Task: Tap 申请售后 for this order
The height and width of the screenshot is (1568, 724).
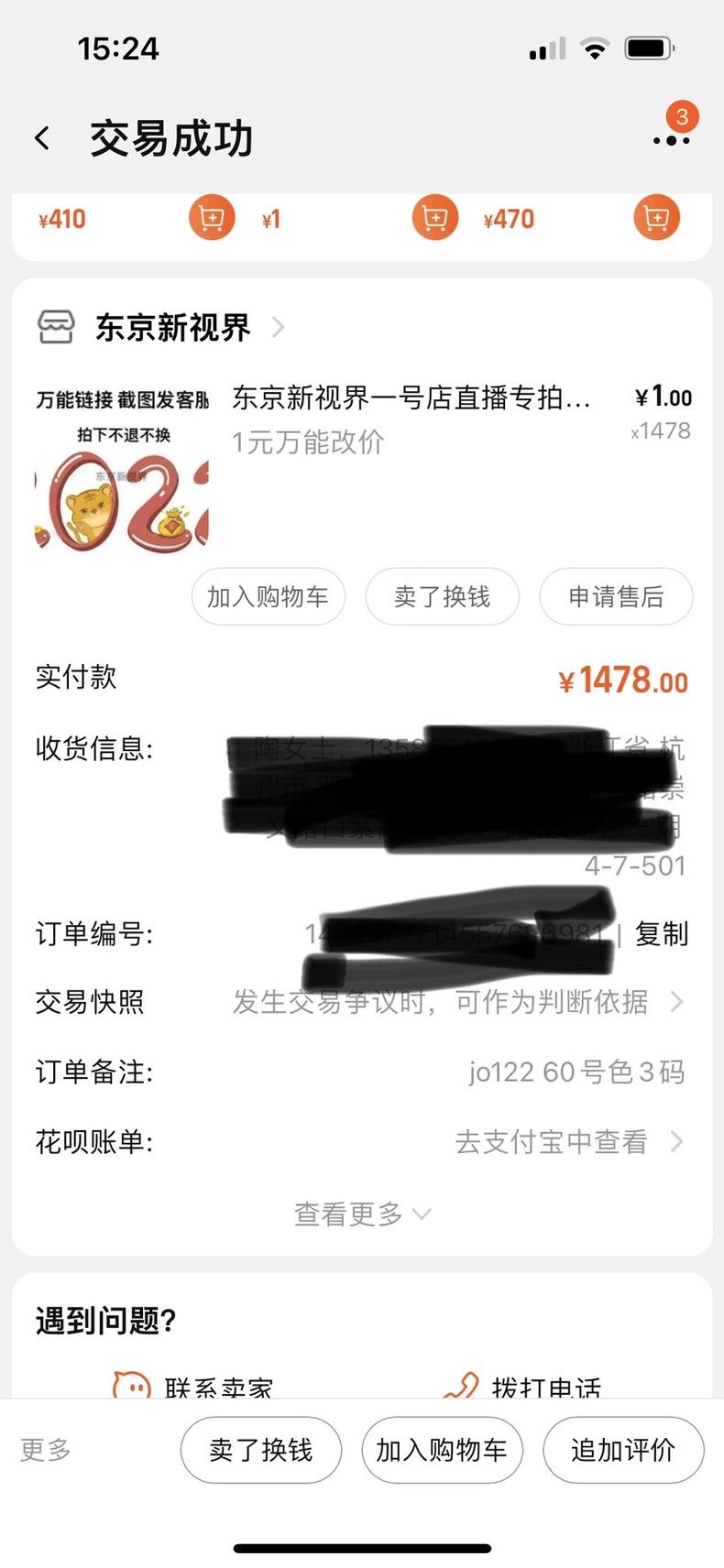Action: click(x=616, y=597)
